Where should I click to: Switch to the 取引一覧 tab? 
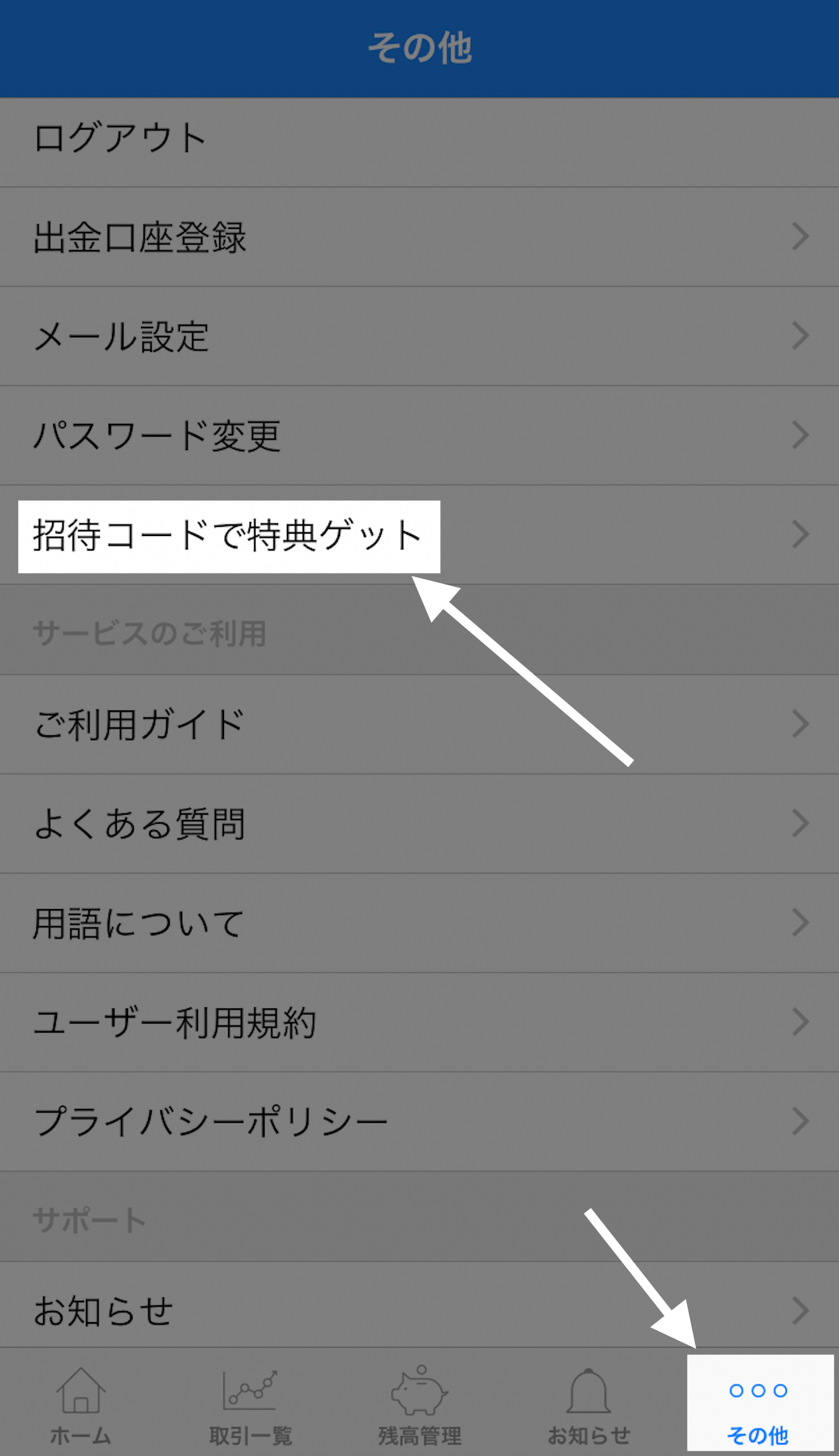click(251, 1406)
